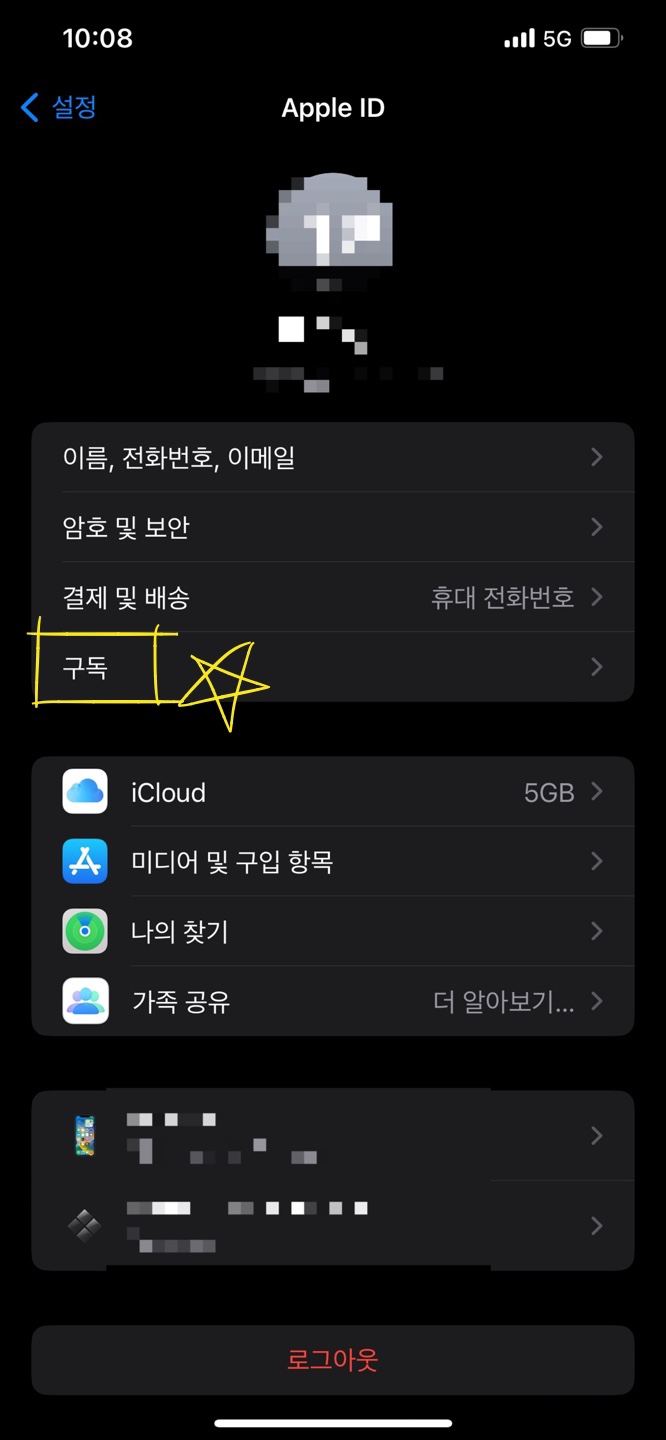Open 암호 및 보안
The image size is (666, 1440).
click(x=332, y=527)
